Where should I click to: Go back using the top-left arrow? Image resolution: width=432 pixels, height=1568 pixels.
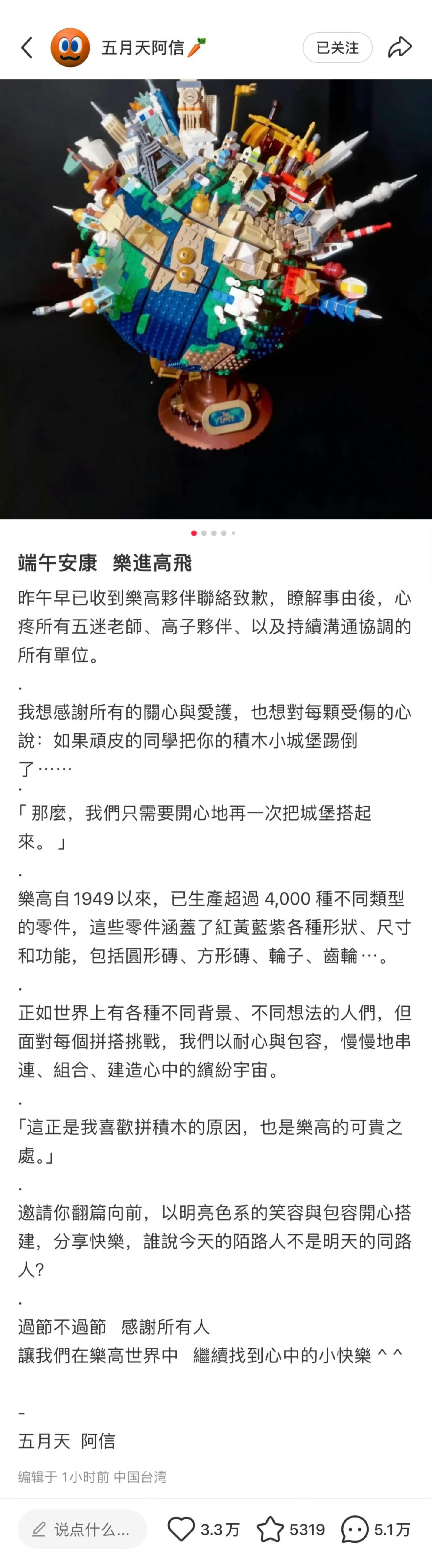tap(27, 48)
